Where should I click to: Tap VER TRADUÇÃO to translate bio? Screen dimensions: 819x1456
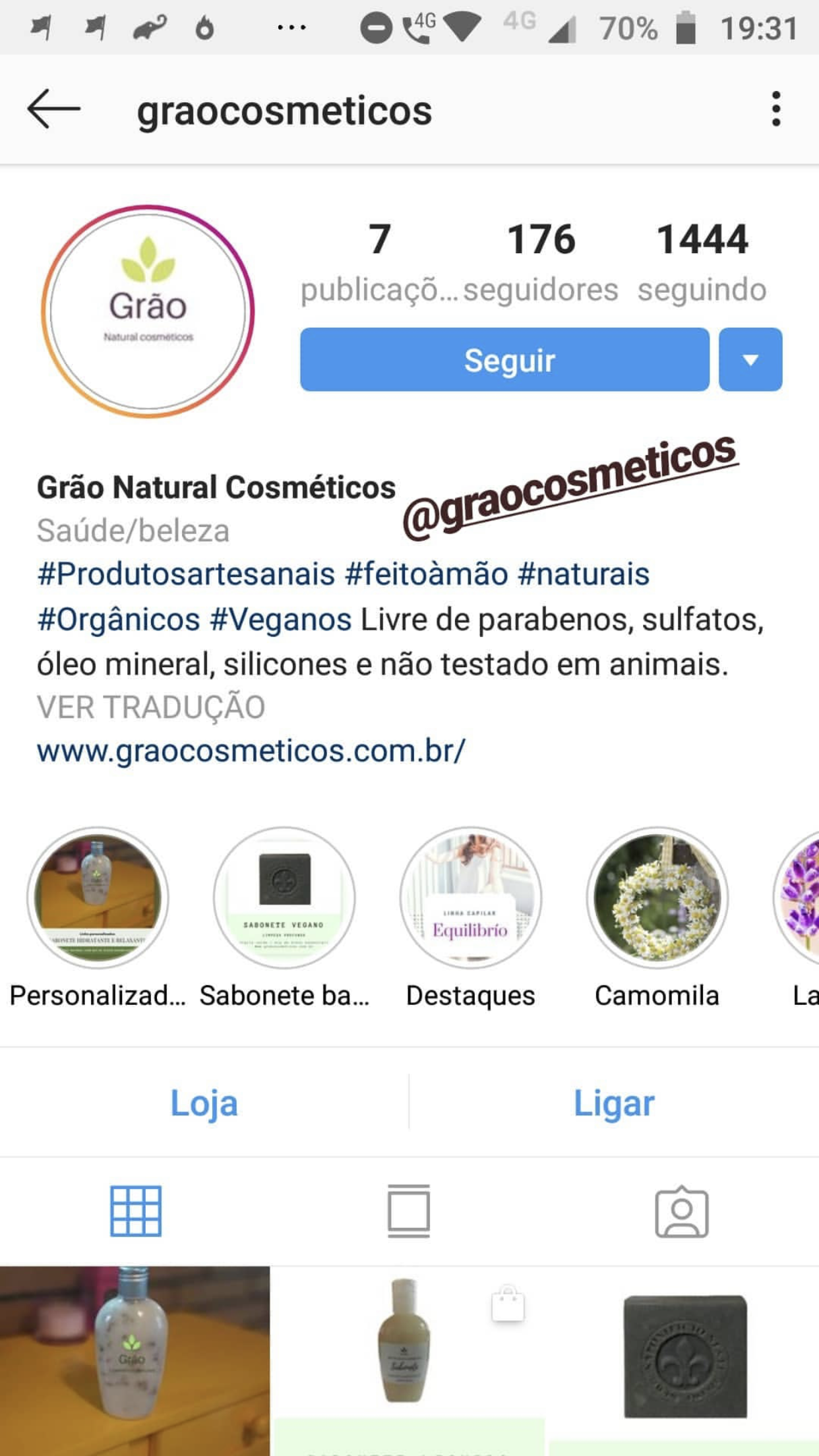(151, 707)
